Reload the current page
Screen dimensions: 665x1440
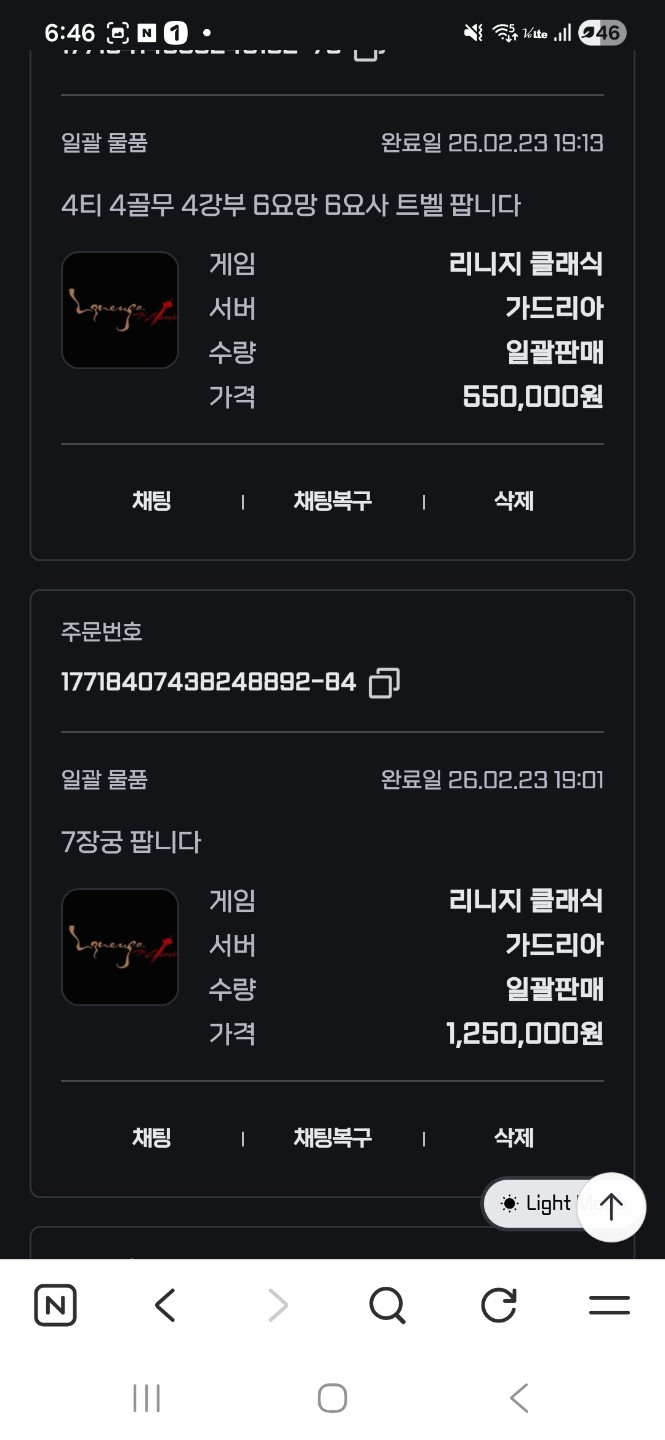(498, 1305)
